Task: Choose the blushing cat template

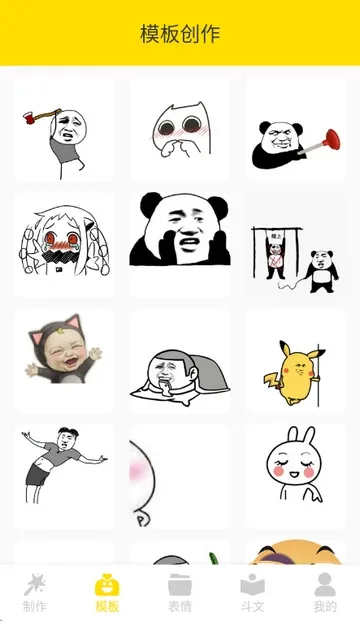Action: tap(180, 129)
